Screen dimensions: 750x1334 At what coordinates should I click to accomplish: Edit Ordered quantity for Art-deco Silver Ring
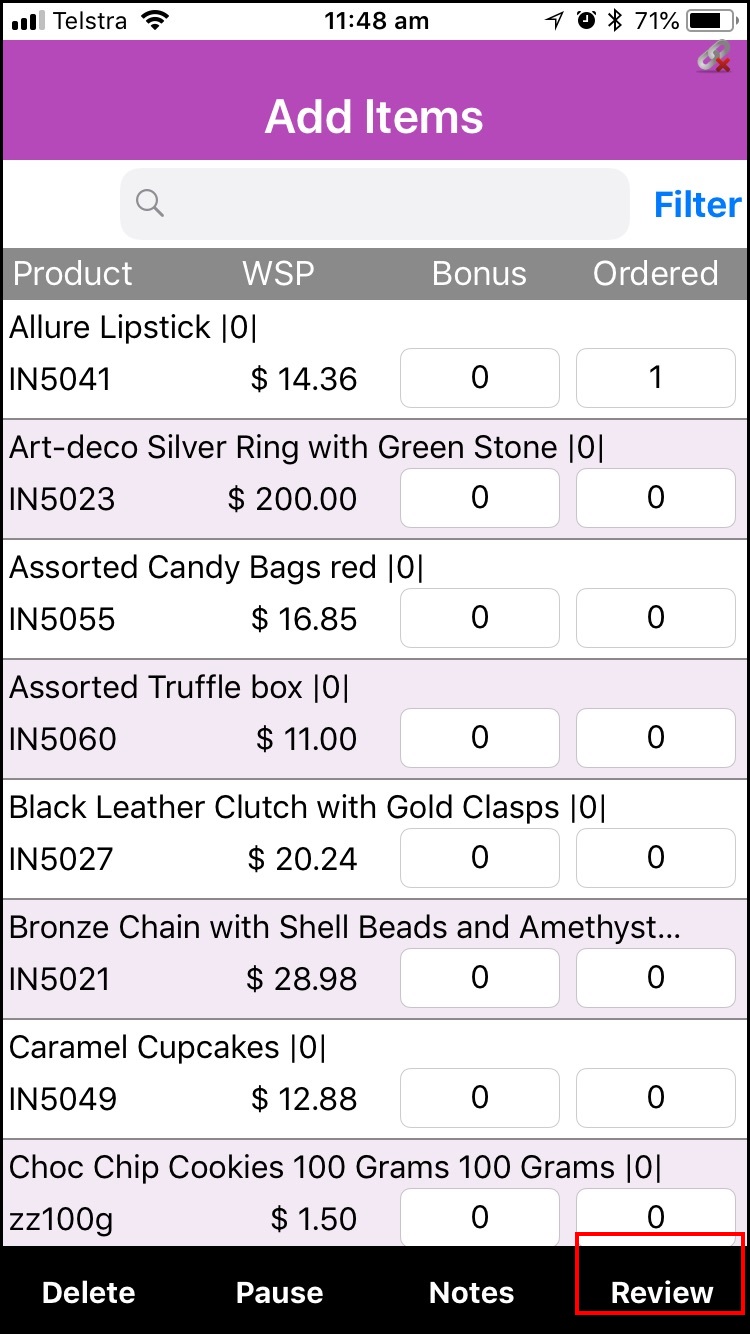[x=655, y=497]
